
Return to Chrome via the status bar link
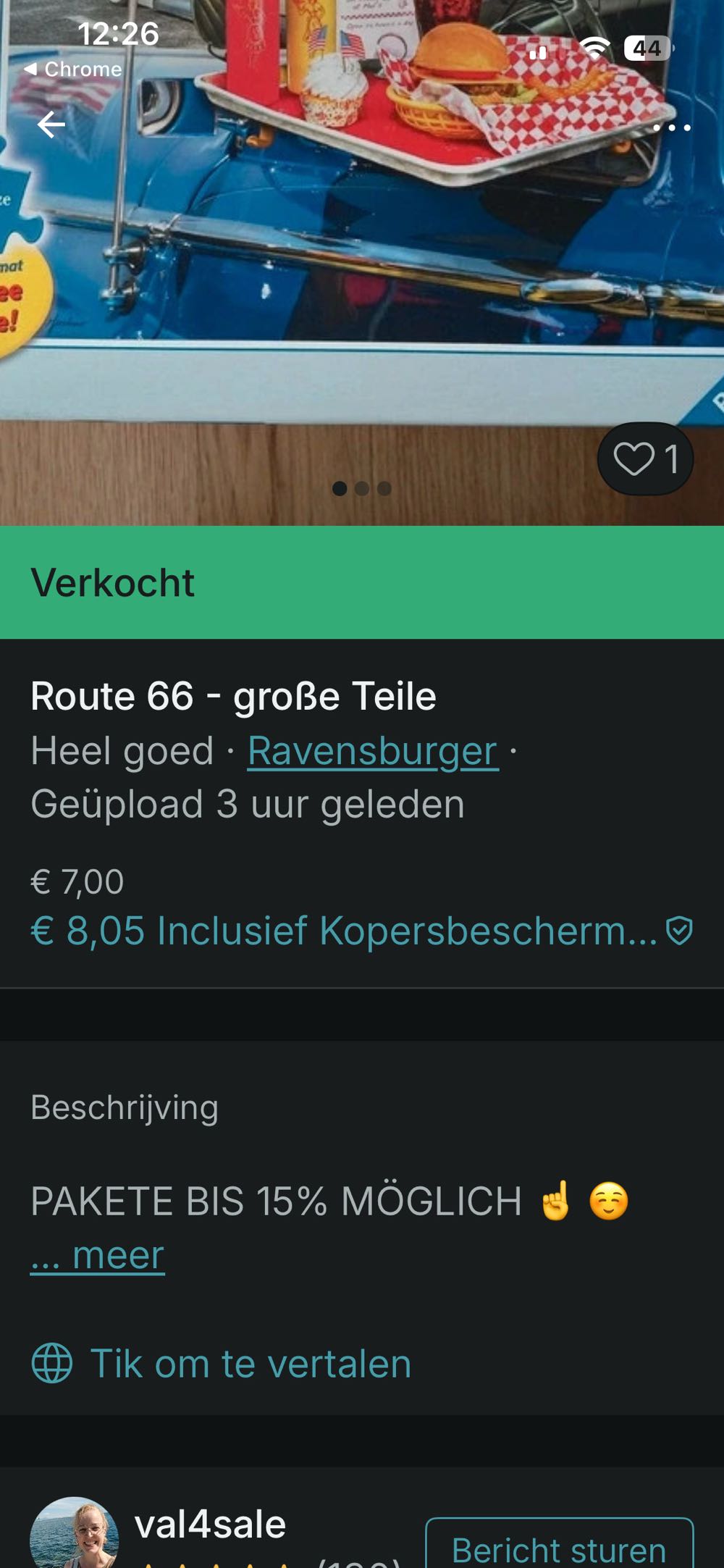coord(73,70)
